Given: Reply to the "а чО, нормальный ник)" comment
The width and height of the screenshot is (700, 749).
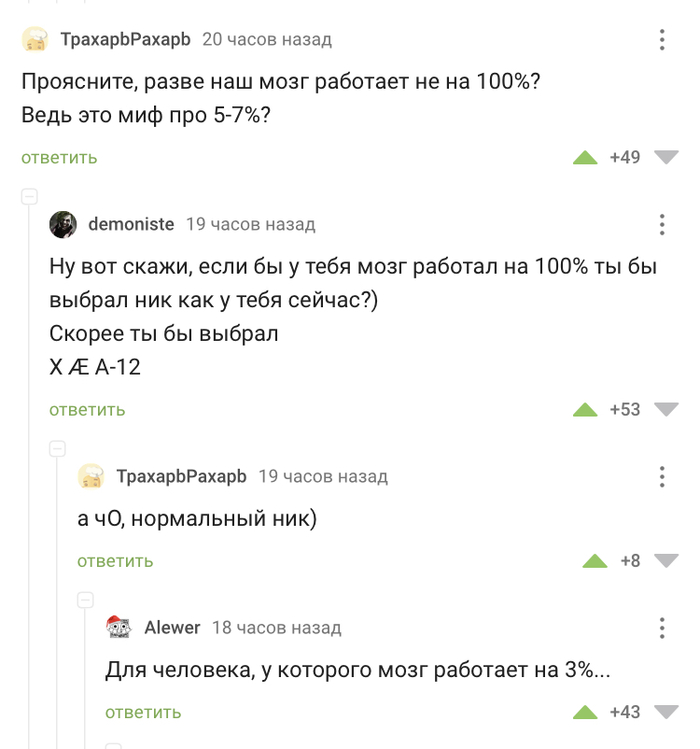Looking at the screenshot, I should pyautogui.click(x=115, y=561).
